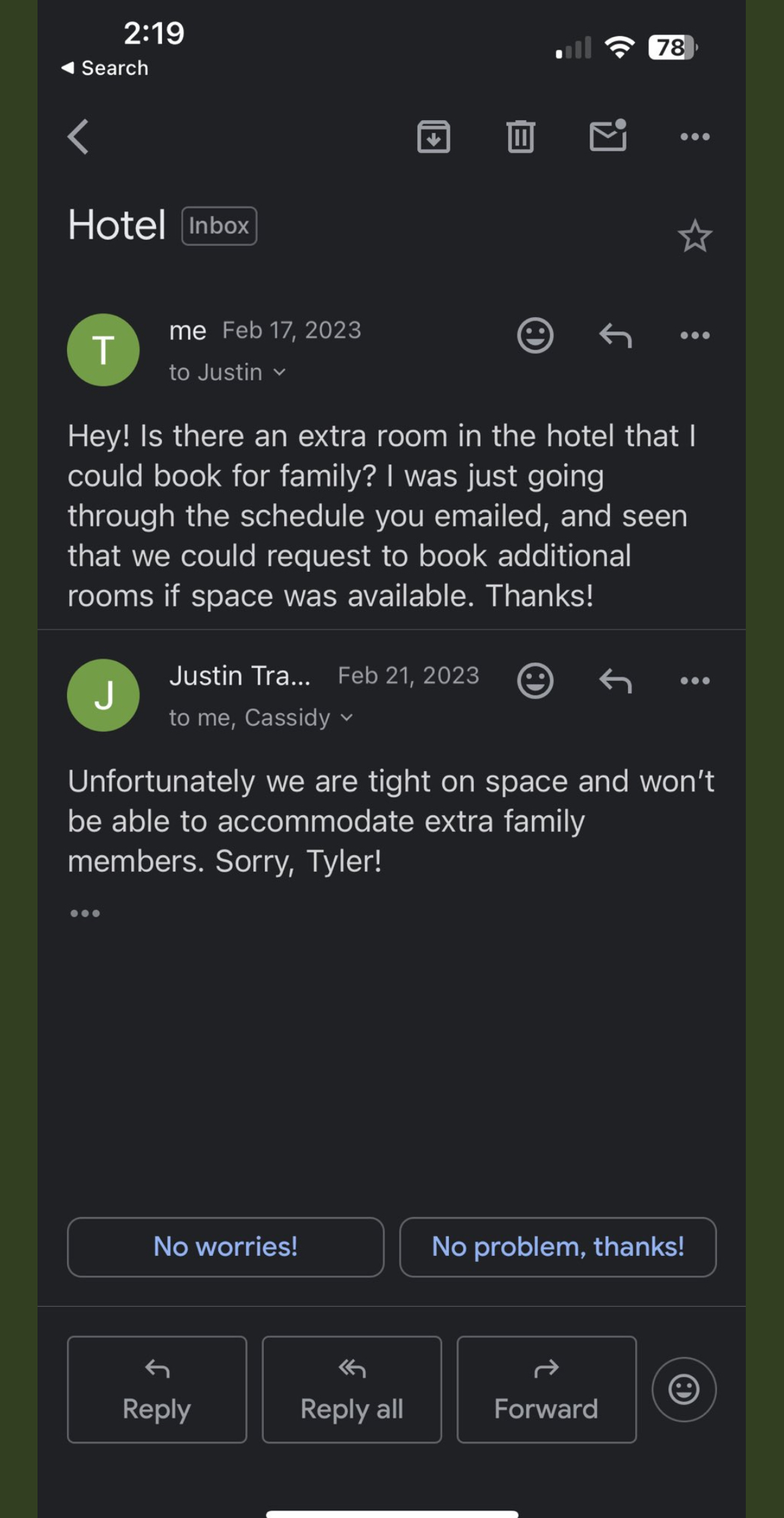This screenshot has height=1518, width=784.
Task: Show trimmed content in Justin's email
Action: [85, 913]
